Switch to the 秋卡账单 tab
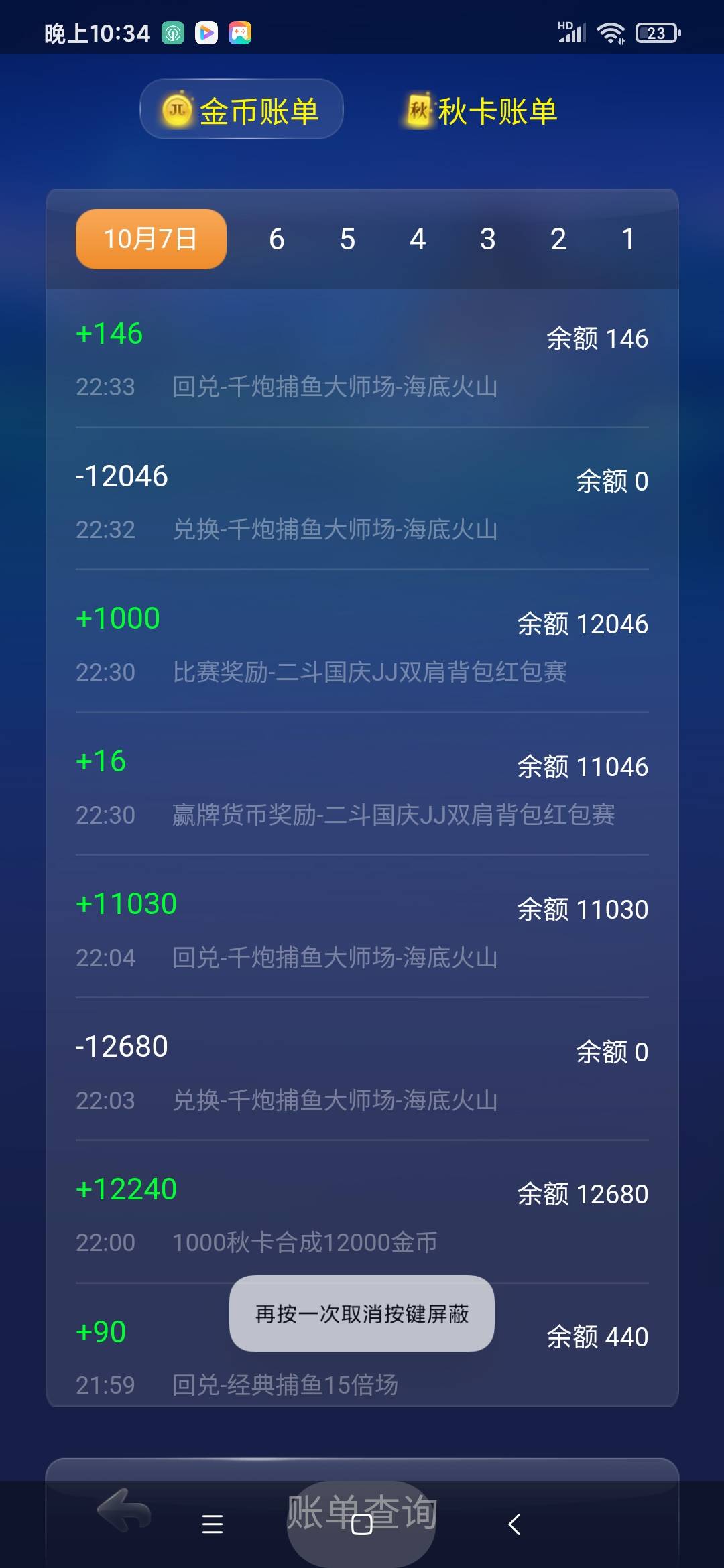Viewport: 724px width, 1568px height. pos(496,110)
